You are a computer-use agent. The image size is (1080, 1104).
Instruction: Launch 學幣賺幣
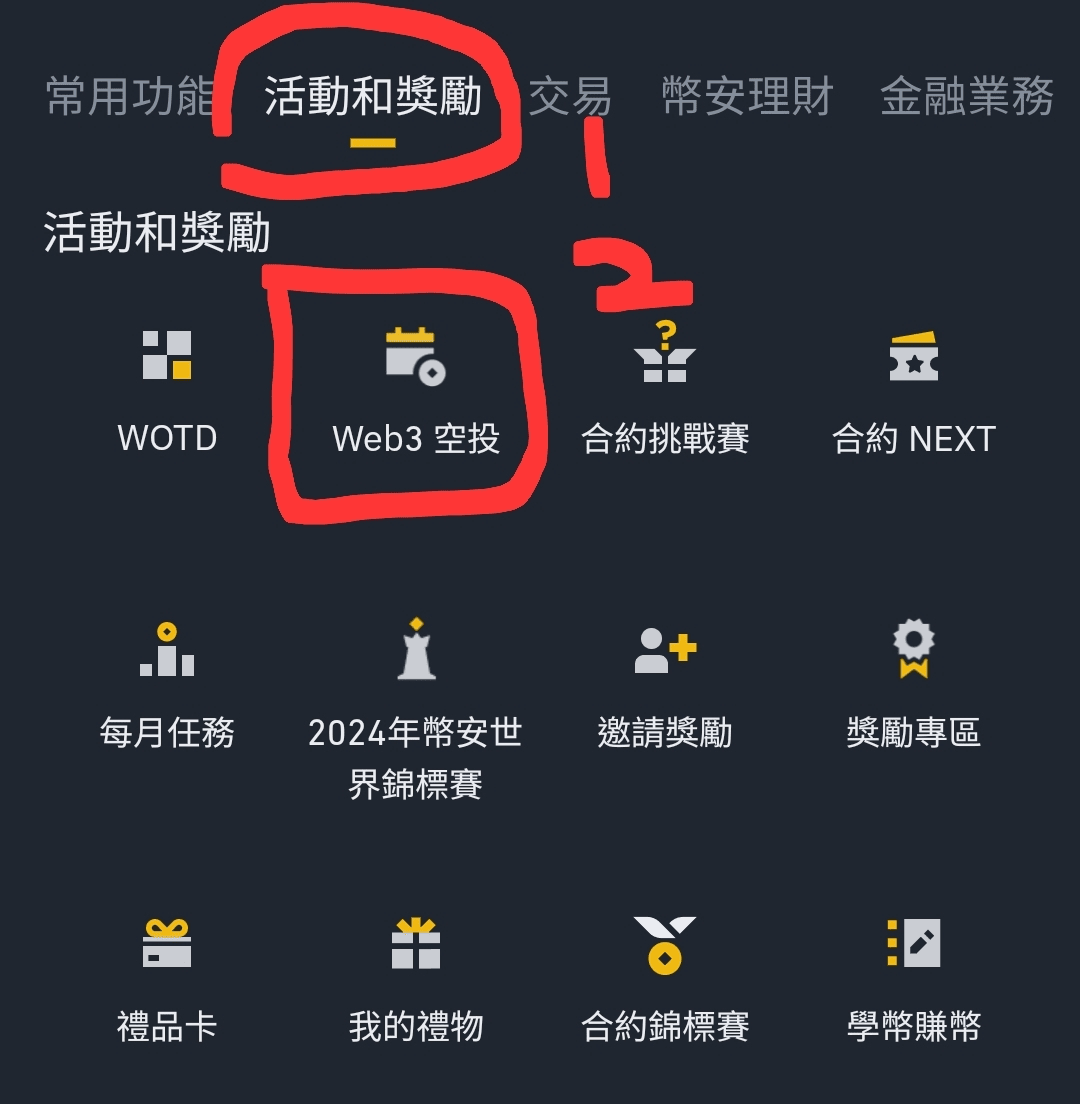point(914,980)
